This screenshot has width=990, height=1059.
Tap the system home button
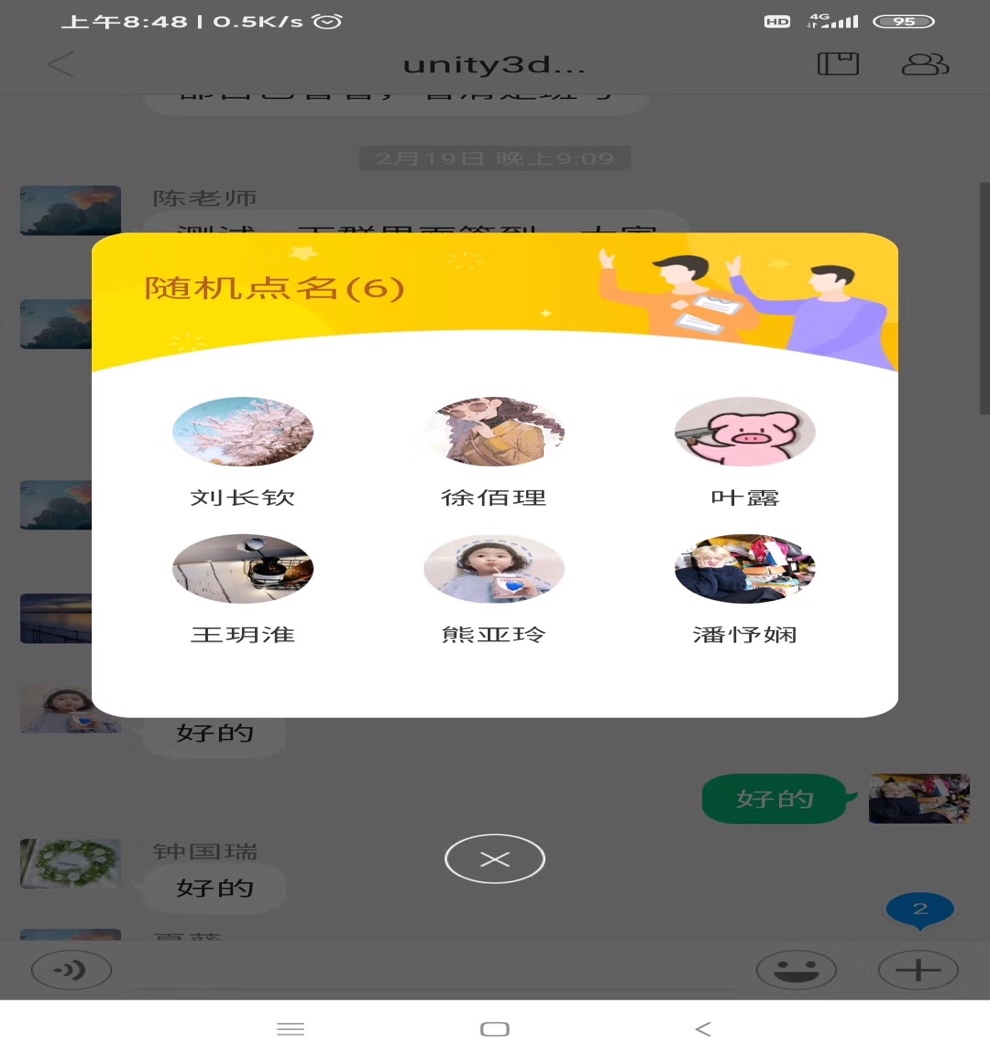[495, 1029]
